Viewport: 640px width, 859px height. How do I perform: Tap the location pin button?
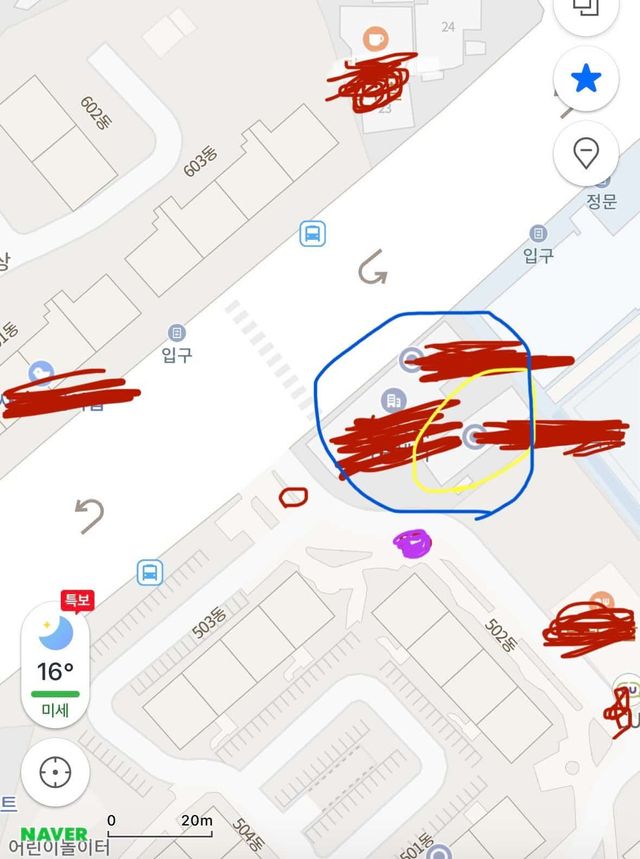pyautogui.click(x=585, y=154)
